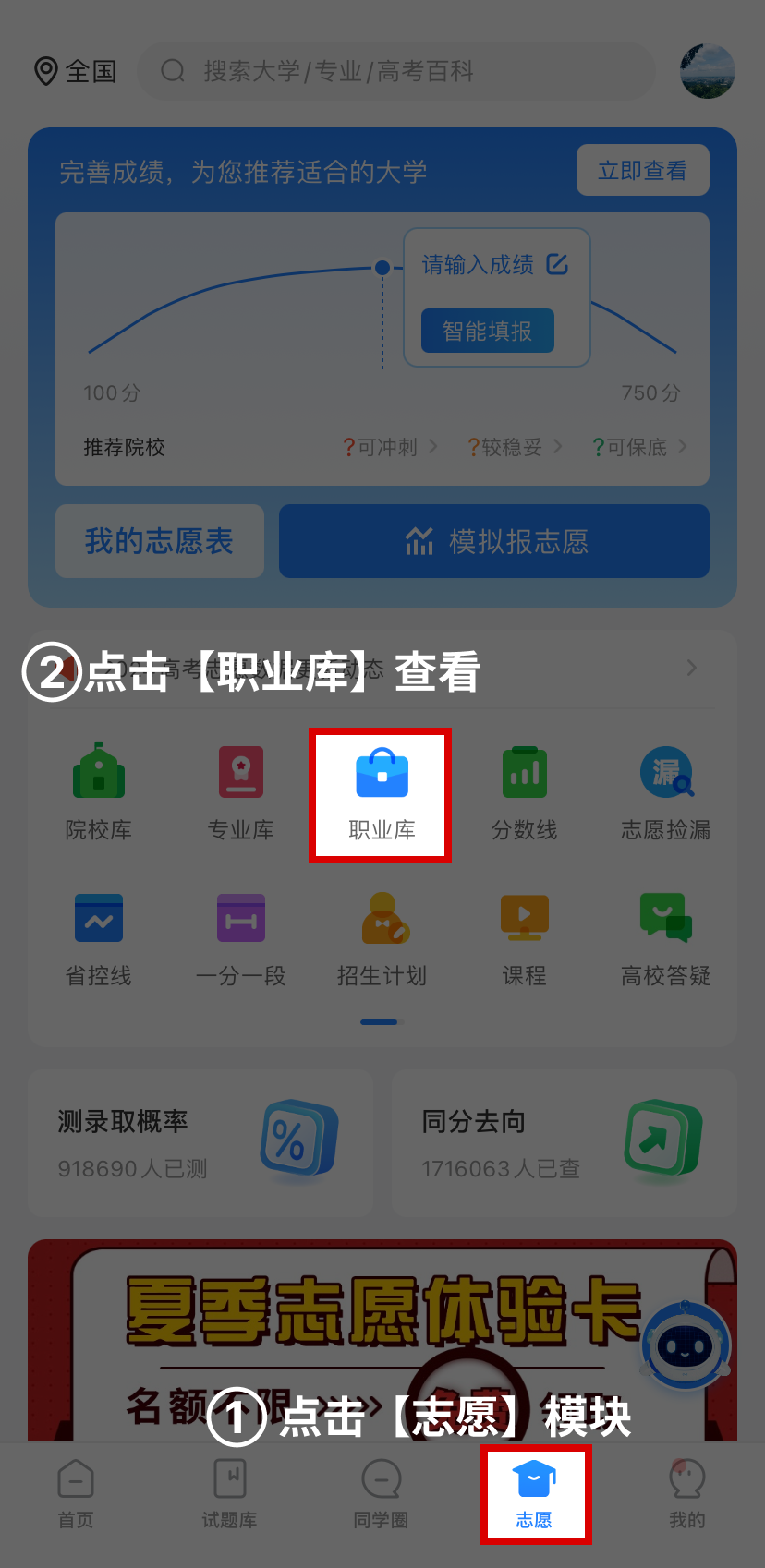Screen dimensions: 765x1568
Task: Open the 测录取概率 admission probability card
Action: [200, 1142]
